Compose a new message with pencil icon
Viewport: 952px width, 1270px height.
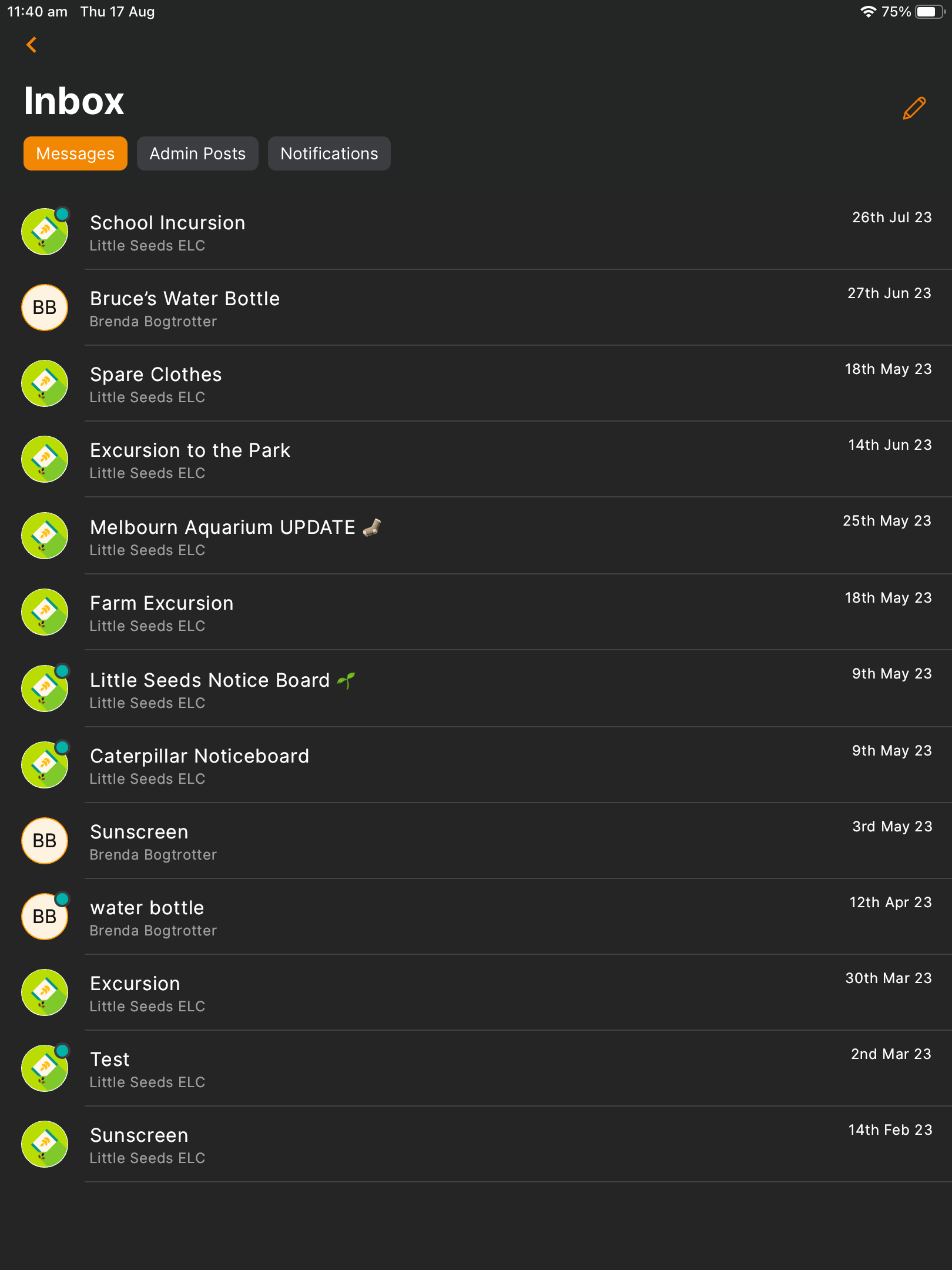point(914,108)
